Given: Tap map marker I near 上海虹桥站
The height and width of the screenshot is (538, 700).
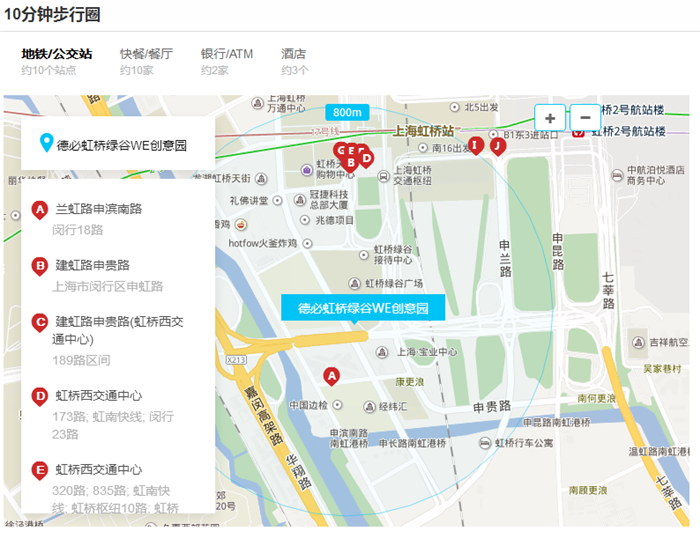Looking at the screenshot, I should pos(476,144).
